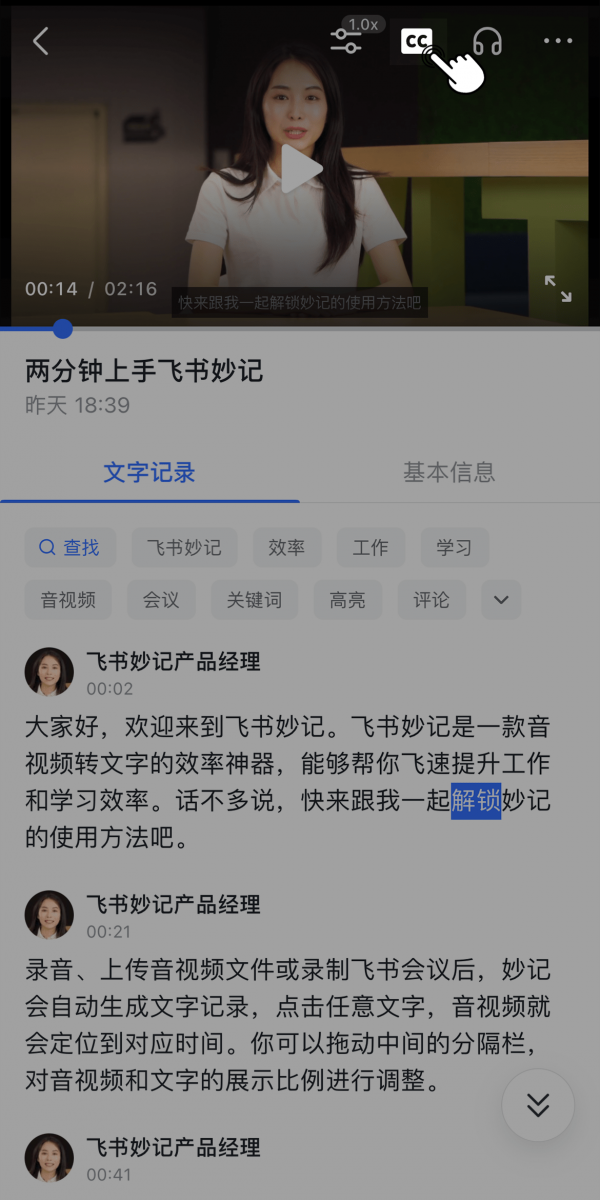
Task: Switch to audio-only headphone mode
Action: (487, 42)
